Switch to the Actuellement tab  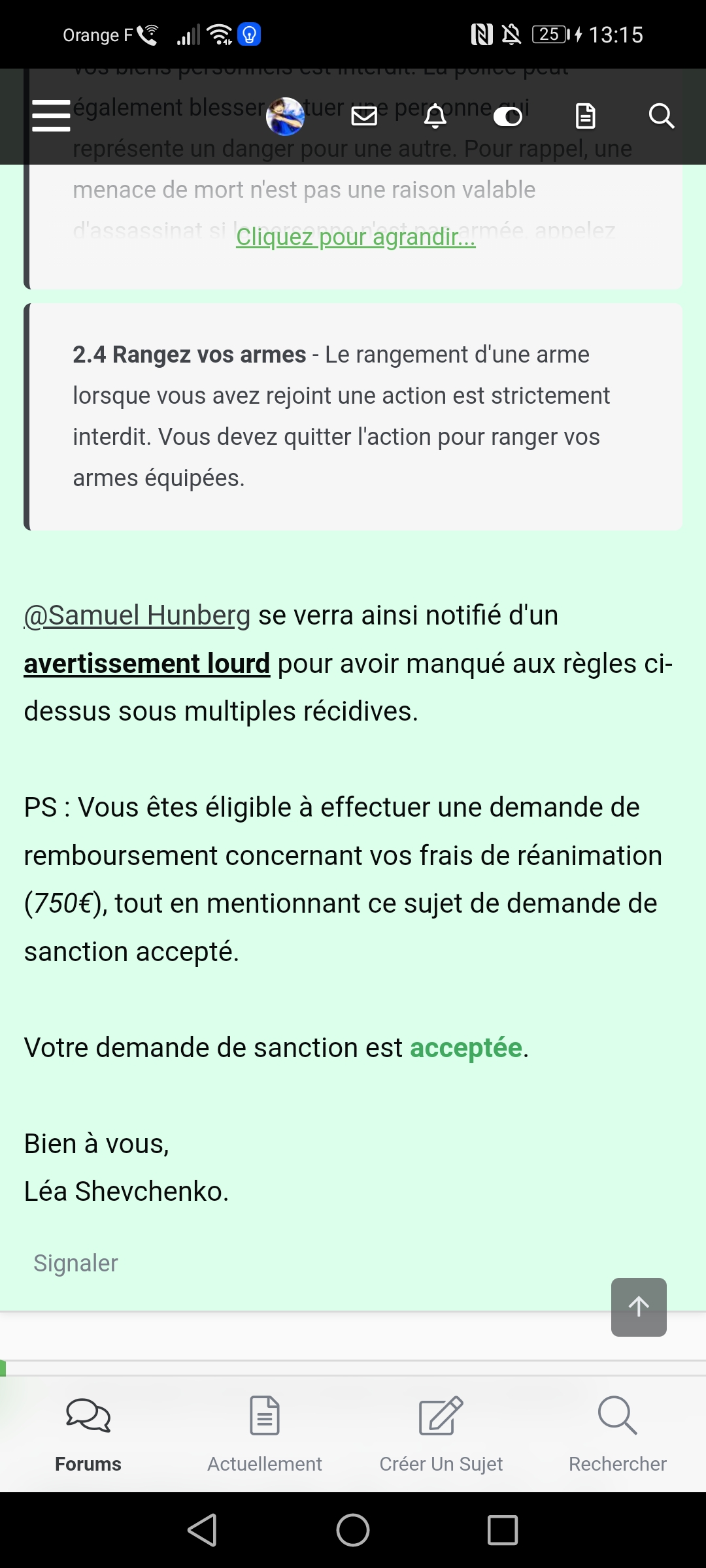[265, 1435]
